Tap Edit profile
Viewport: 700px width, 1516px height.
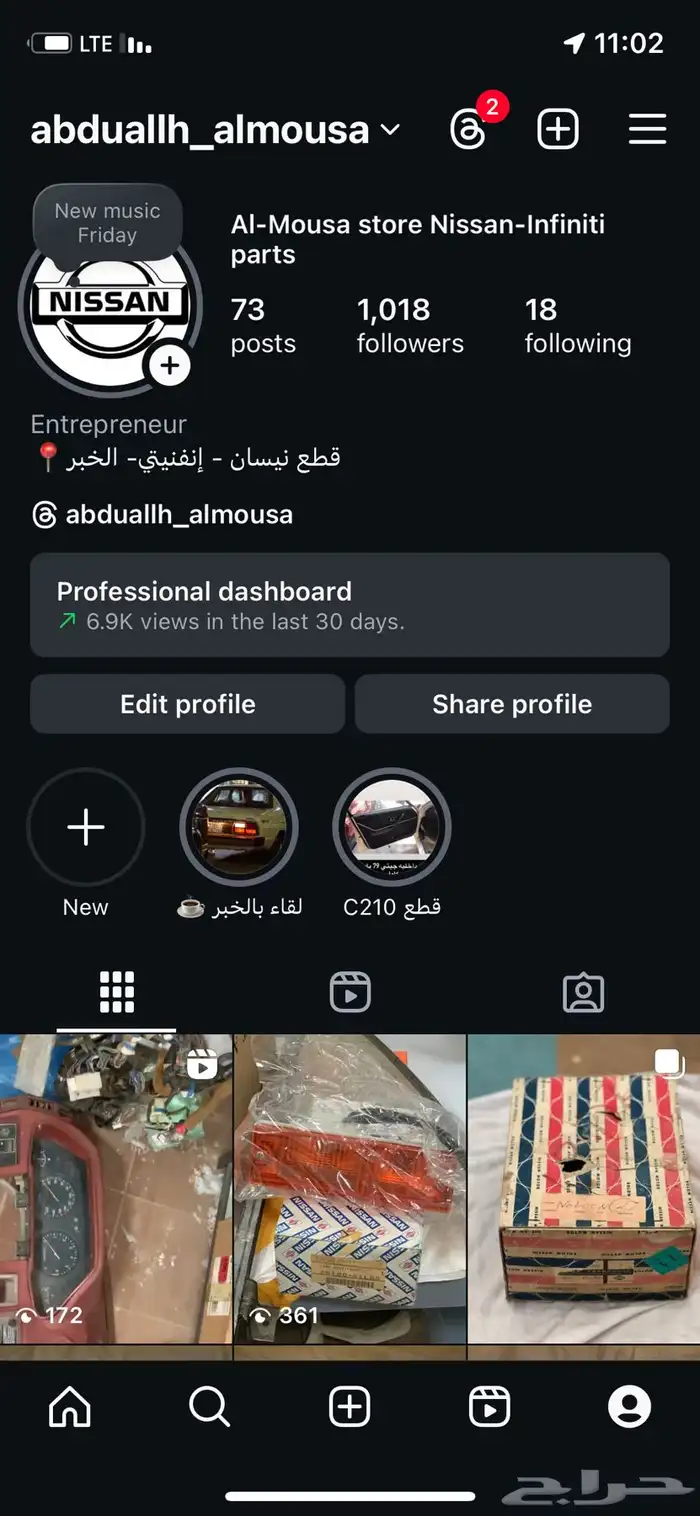(188, 704)
